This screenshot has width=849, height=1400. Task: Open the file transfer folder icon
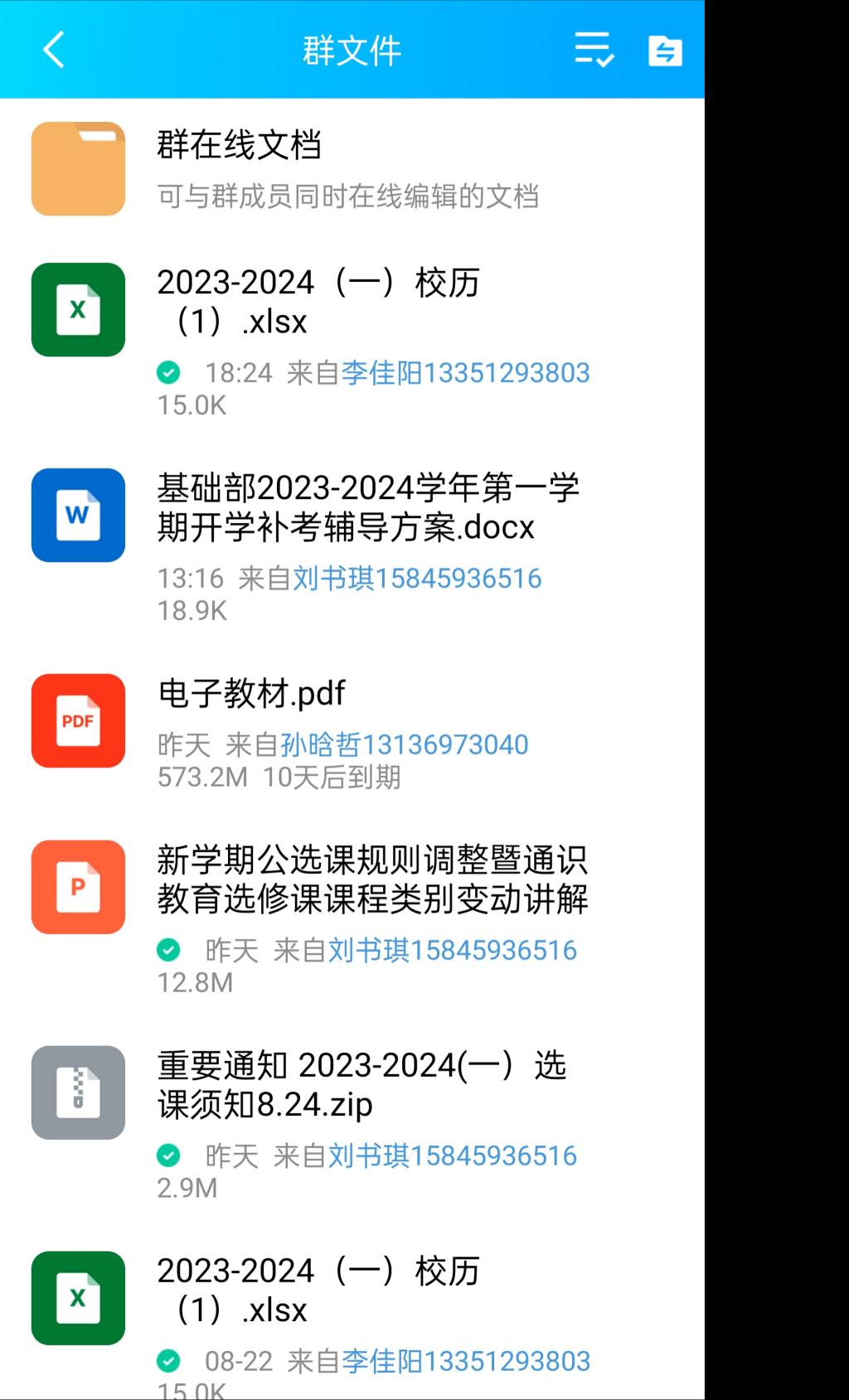click(665, 51)
